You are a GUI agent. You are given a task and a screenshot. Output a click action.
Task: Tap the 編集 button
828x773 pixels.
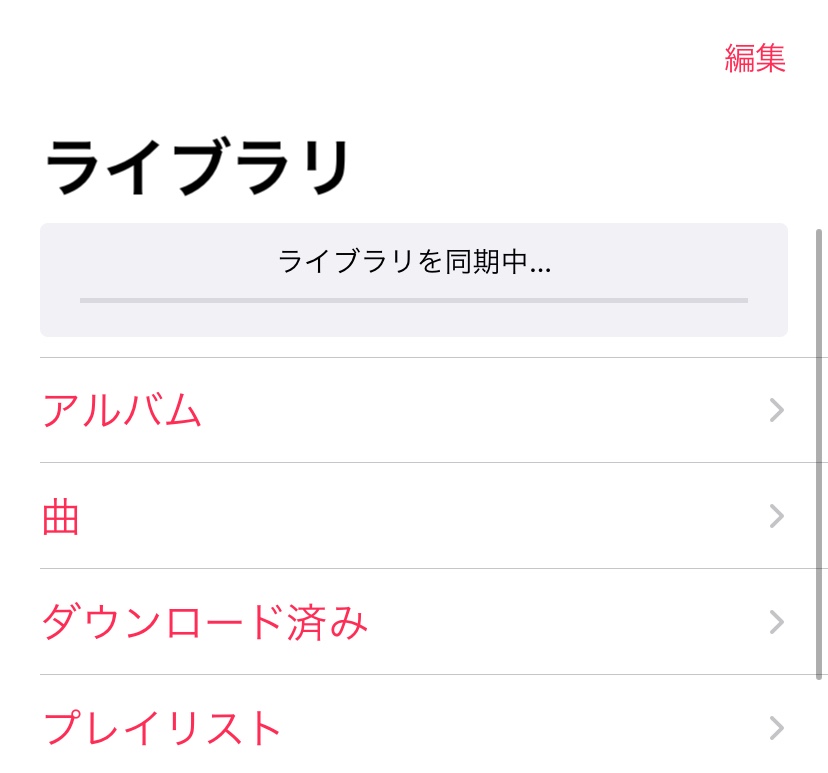755,59
